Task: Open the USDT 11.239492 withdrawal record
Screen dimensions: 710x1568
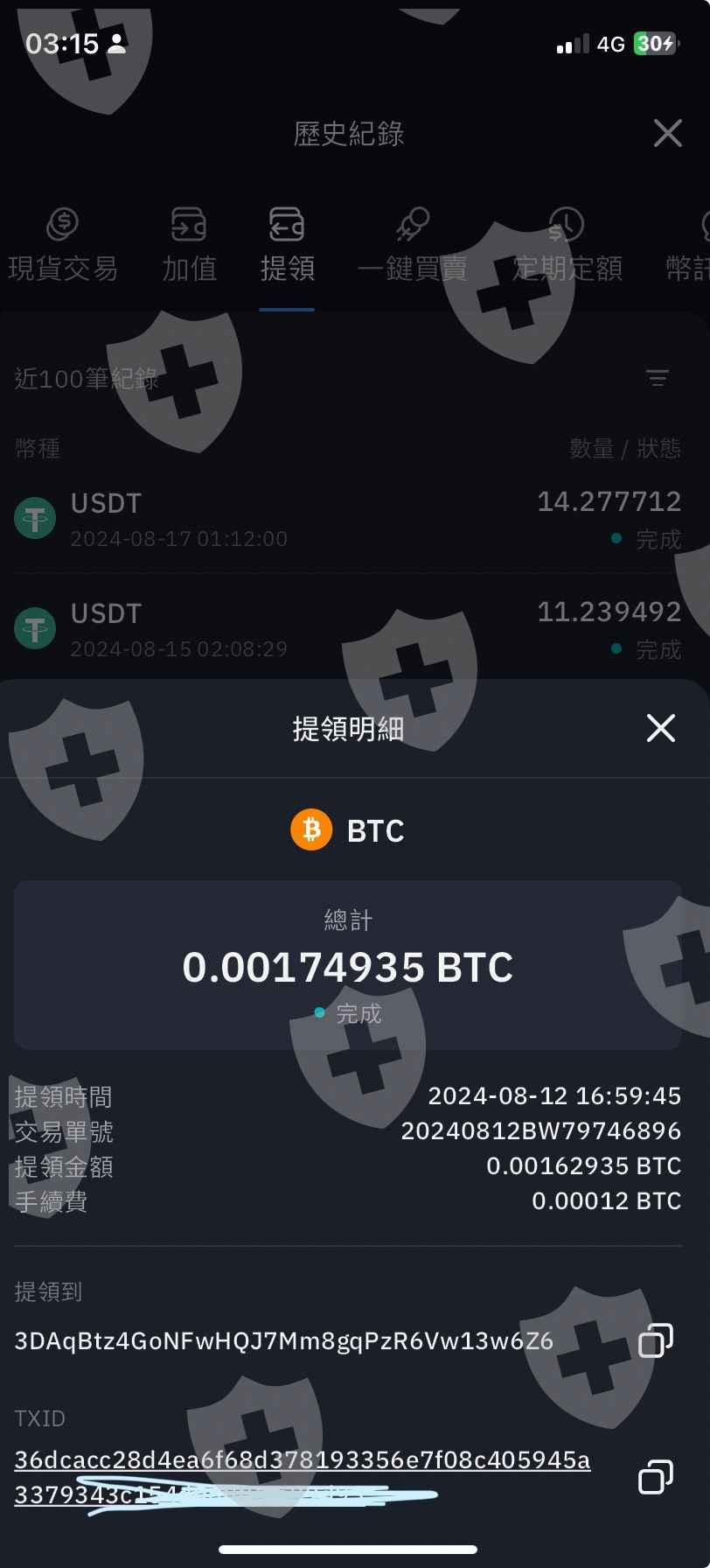Action: 348,629
